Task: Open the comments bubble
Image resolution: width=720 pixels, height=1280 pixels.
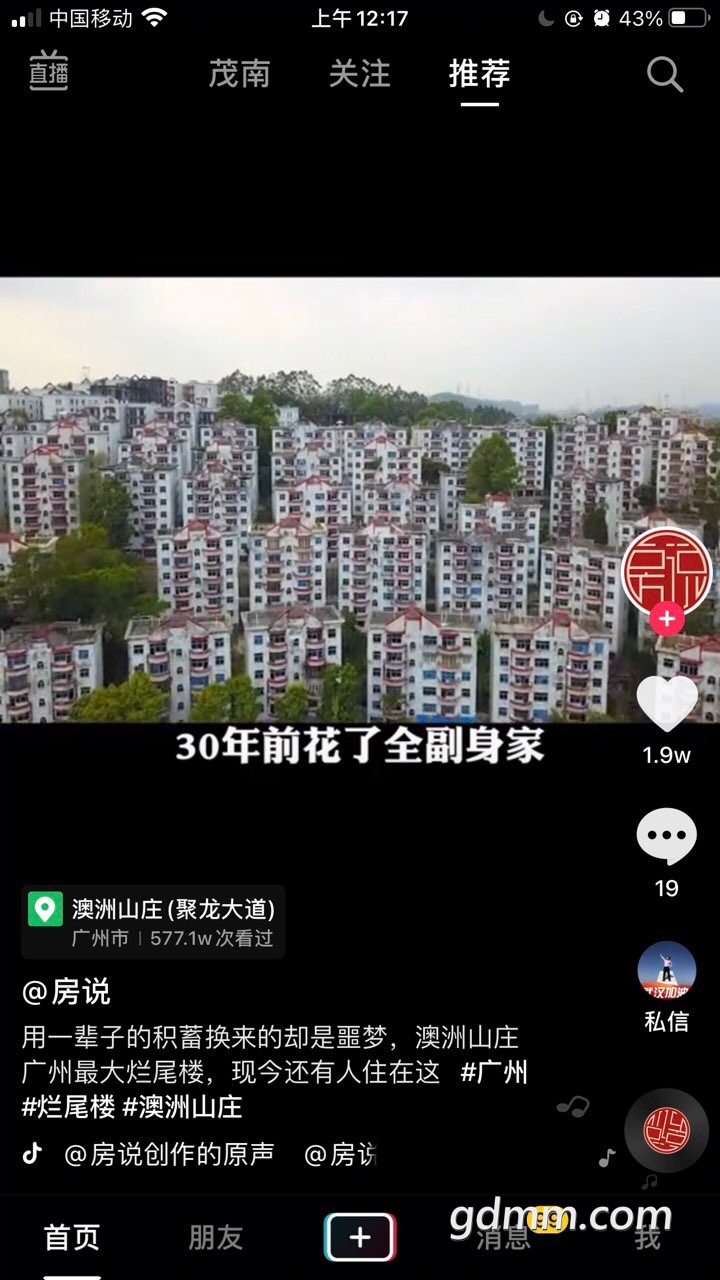Action: click(x=666, y=838)
